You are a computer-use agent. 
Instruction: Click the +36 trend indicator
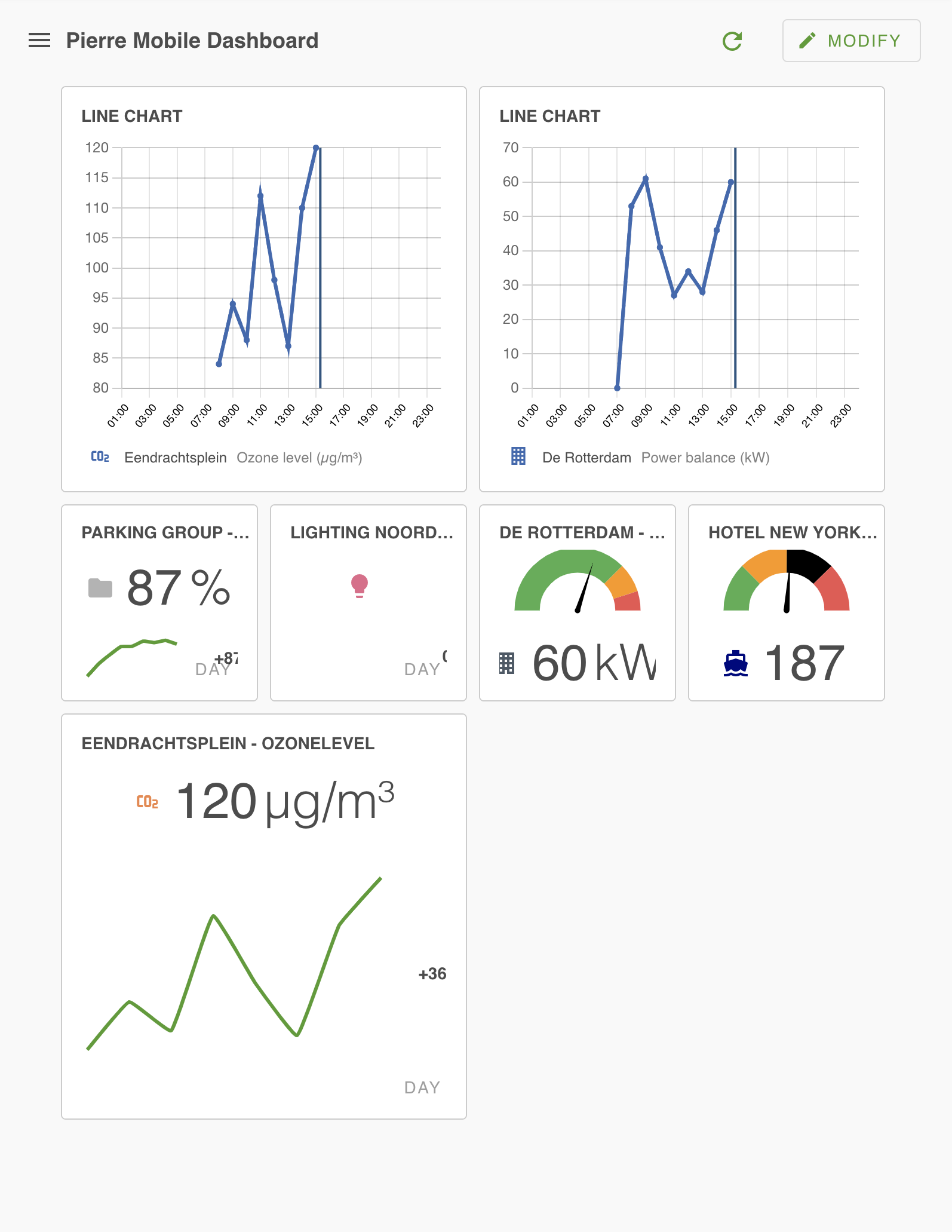click(431, 973)
